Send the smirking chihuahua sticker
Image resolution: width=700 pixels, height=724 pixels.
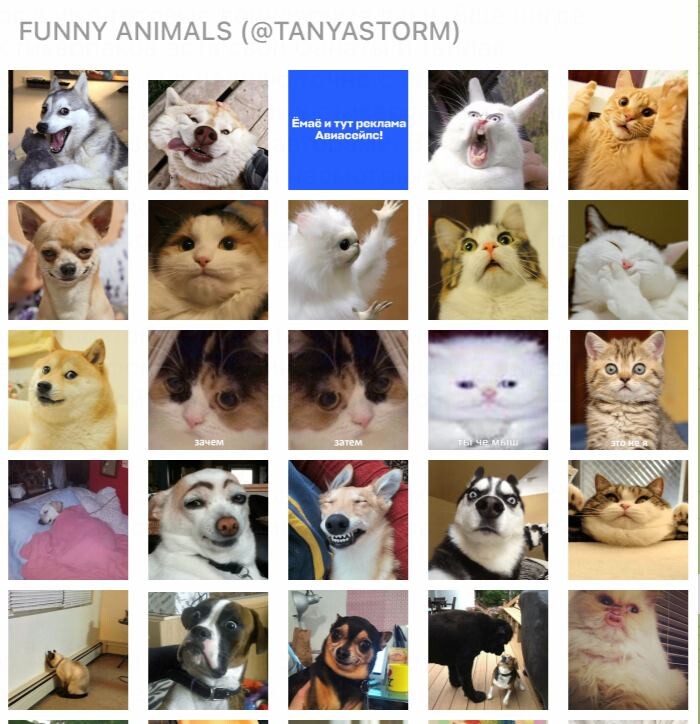click(x=68, y=260)
